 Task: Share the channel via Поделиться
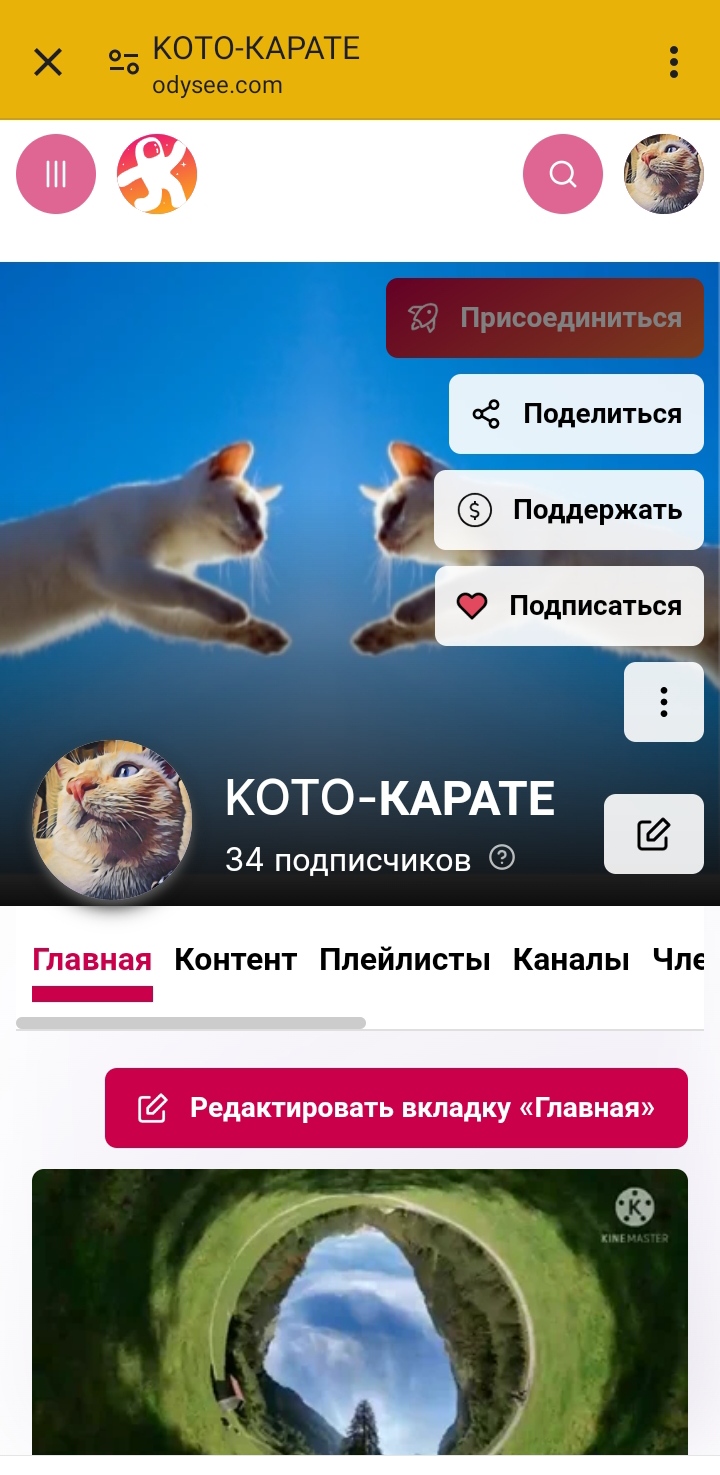576,414
